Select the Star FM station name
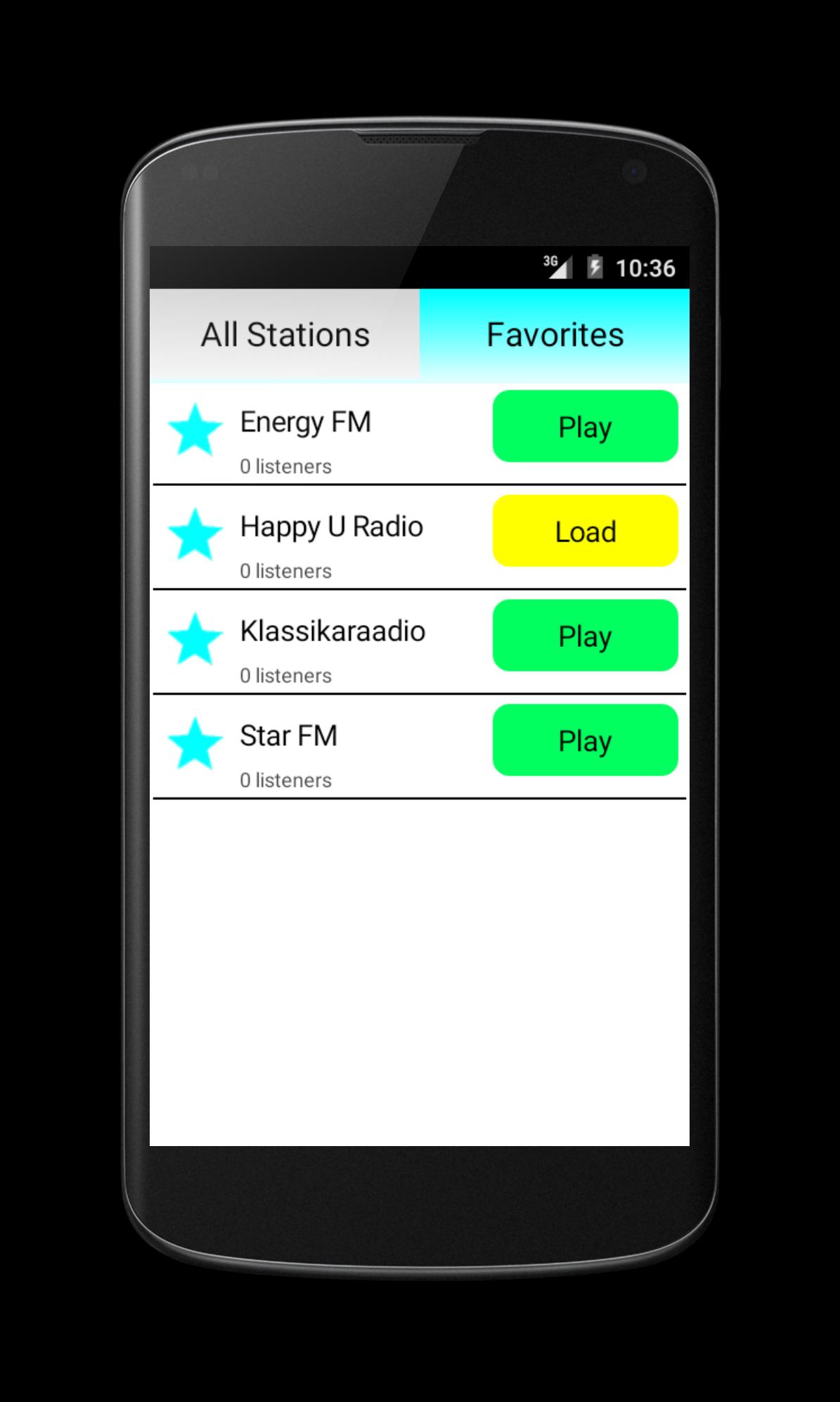Viewport: 840px width, 1402px height. [288, 735]
